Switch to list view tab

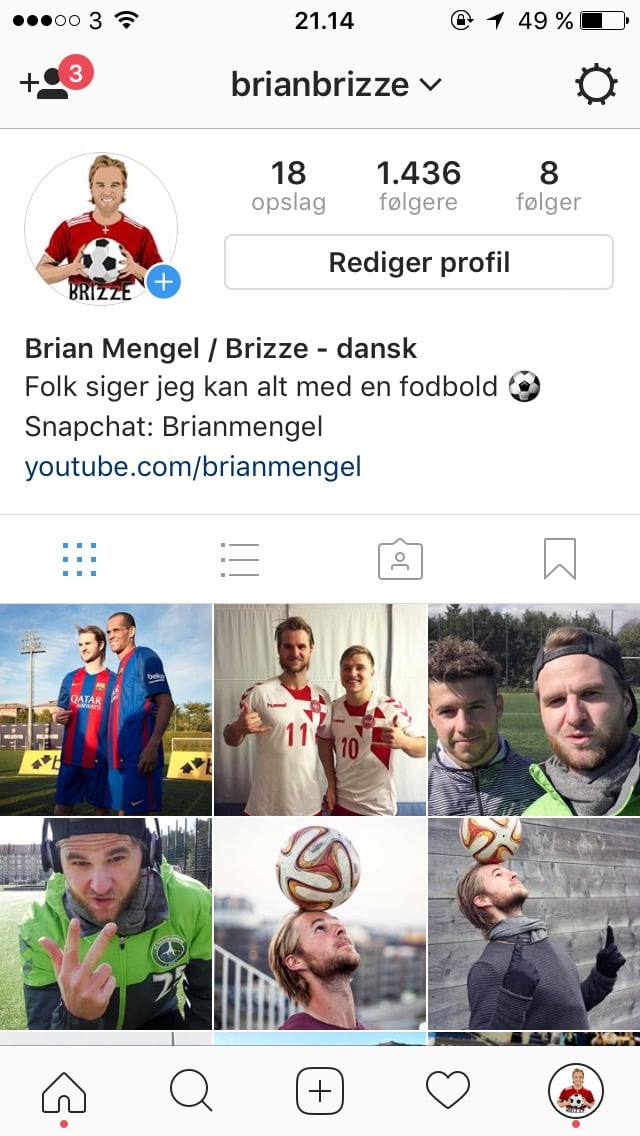[240, 560]
